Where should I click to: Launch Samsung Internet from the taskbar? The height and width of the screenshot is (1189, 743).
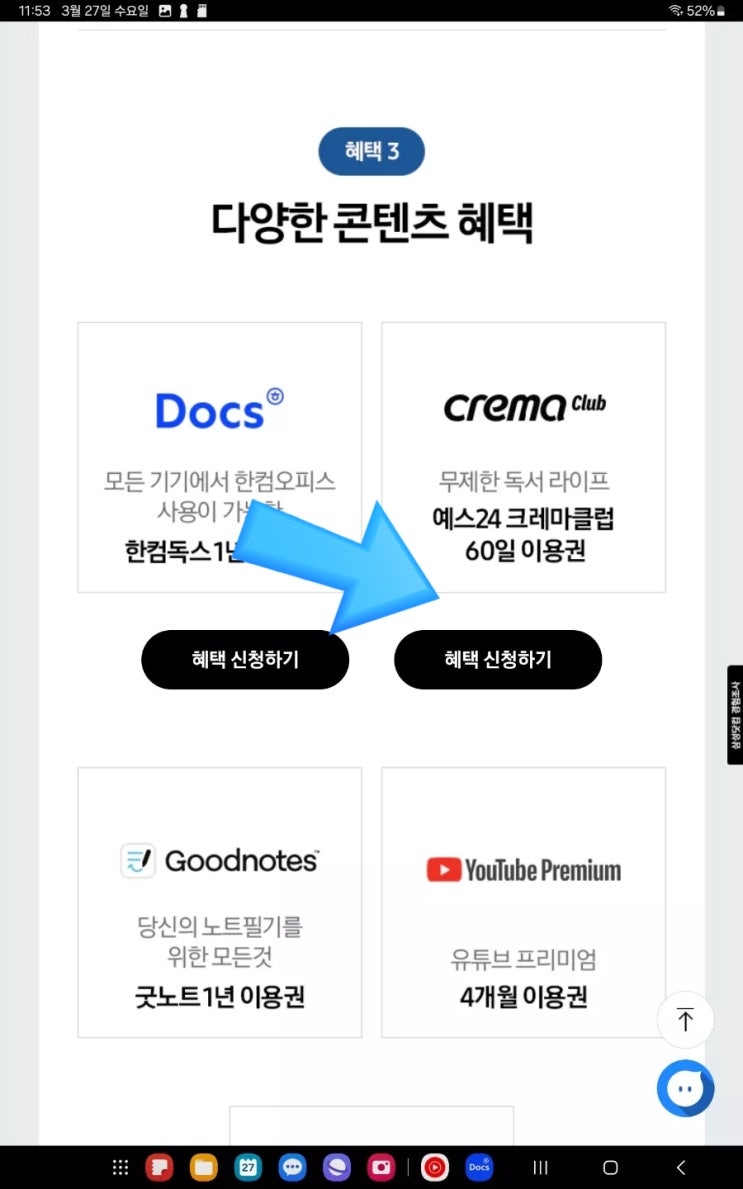click(x=337, y=1167)
